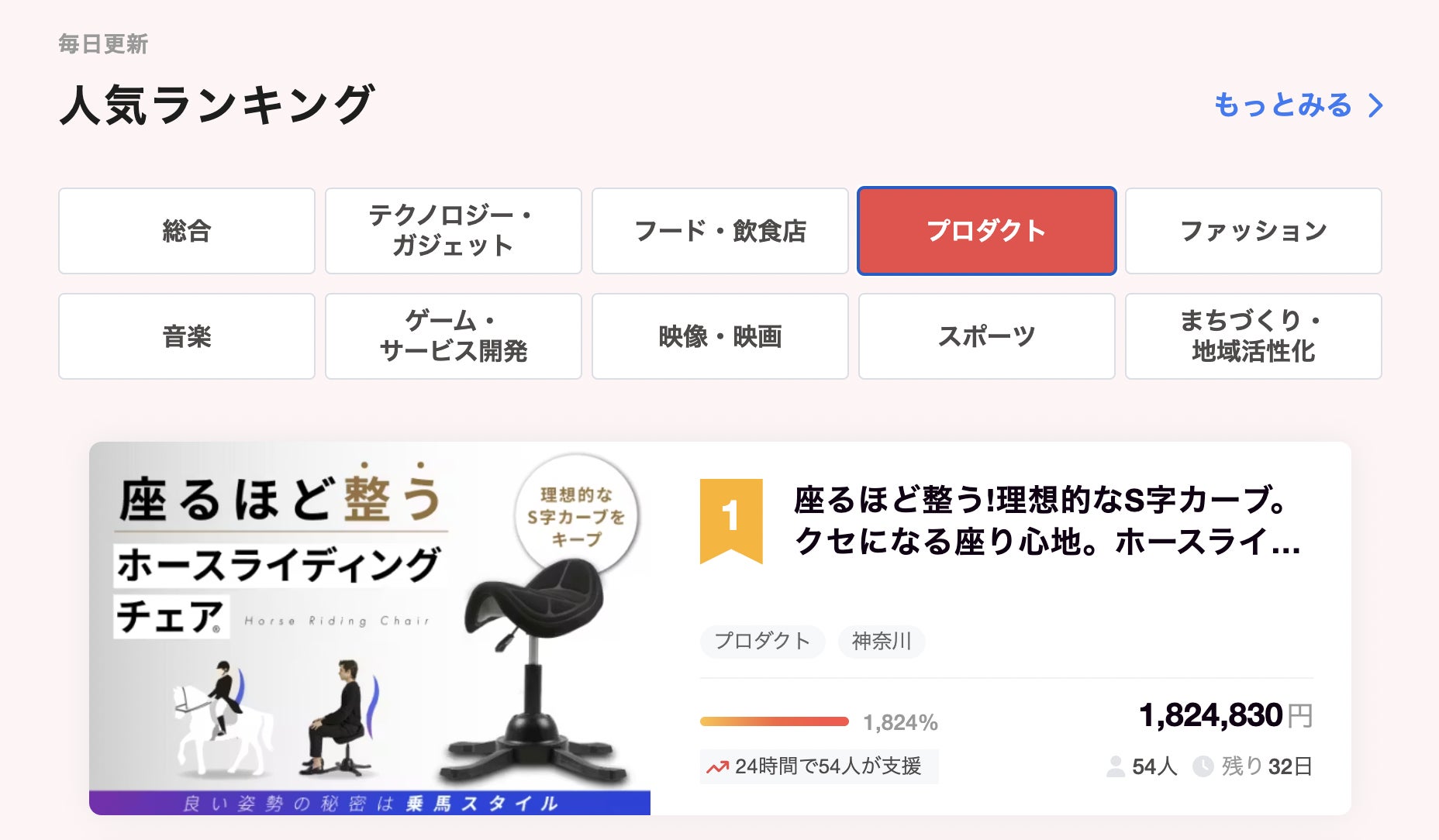Select the テクノロジー・ガジェット category

(x=453, y=231)
